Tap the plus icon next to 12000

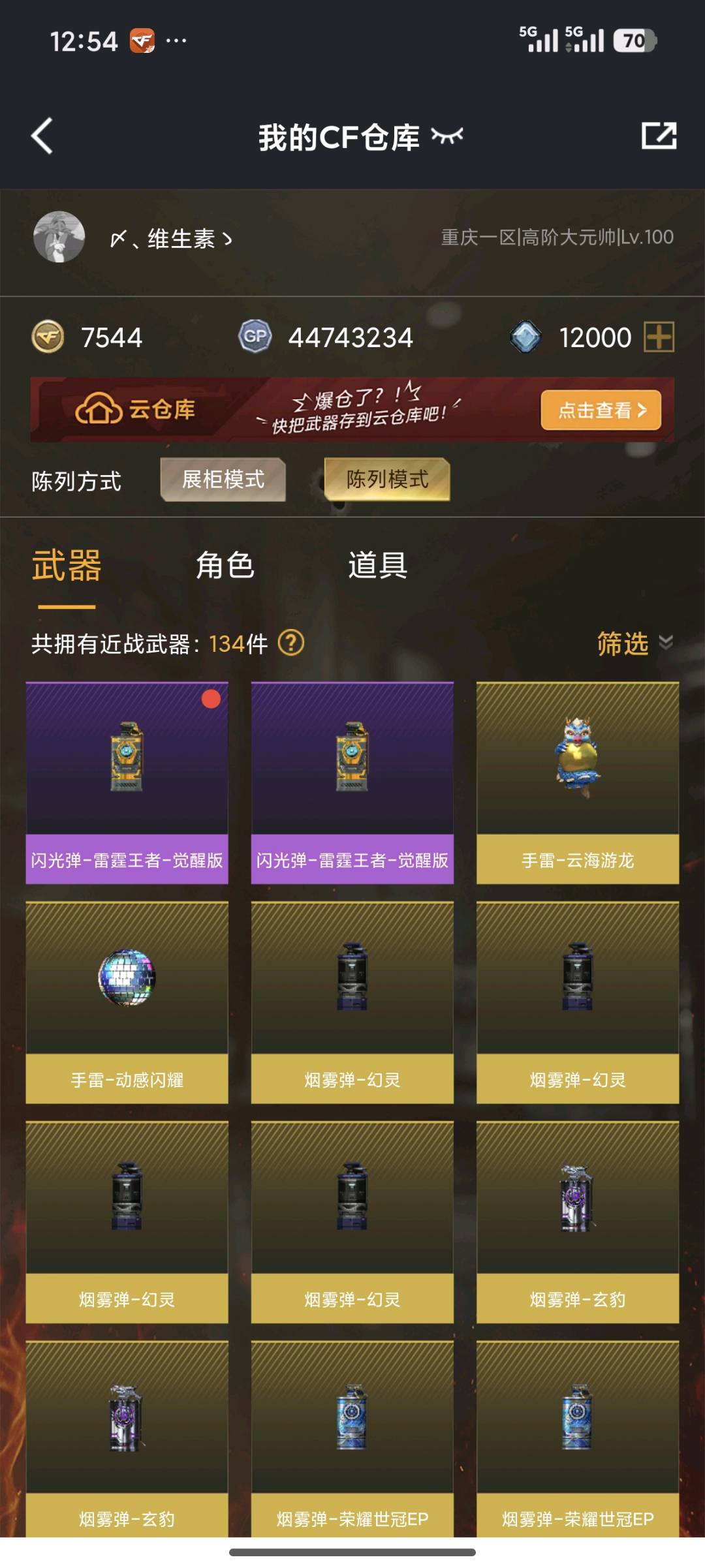659,337
